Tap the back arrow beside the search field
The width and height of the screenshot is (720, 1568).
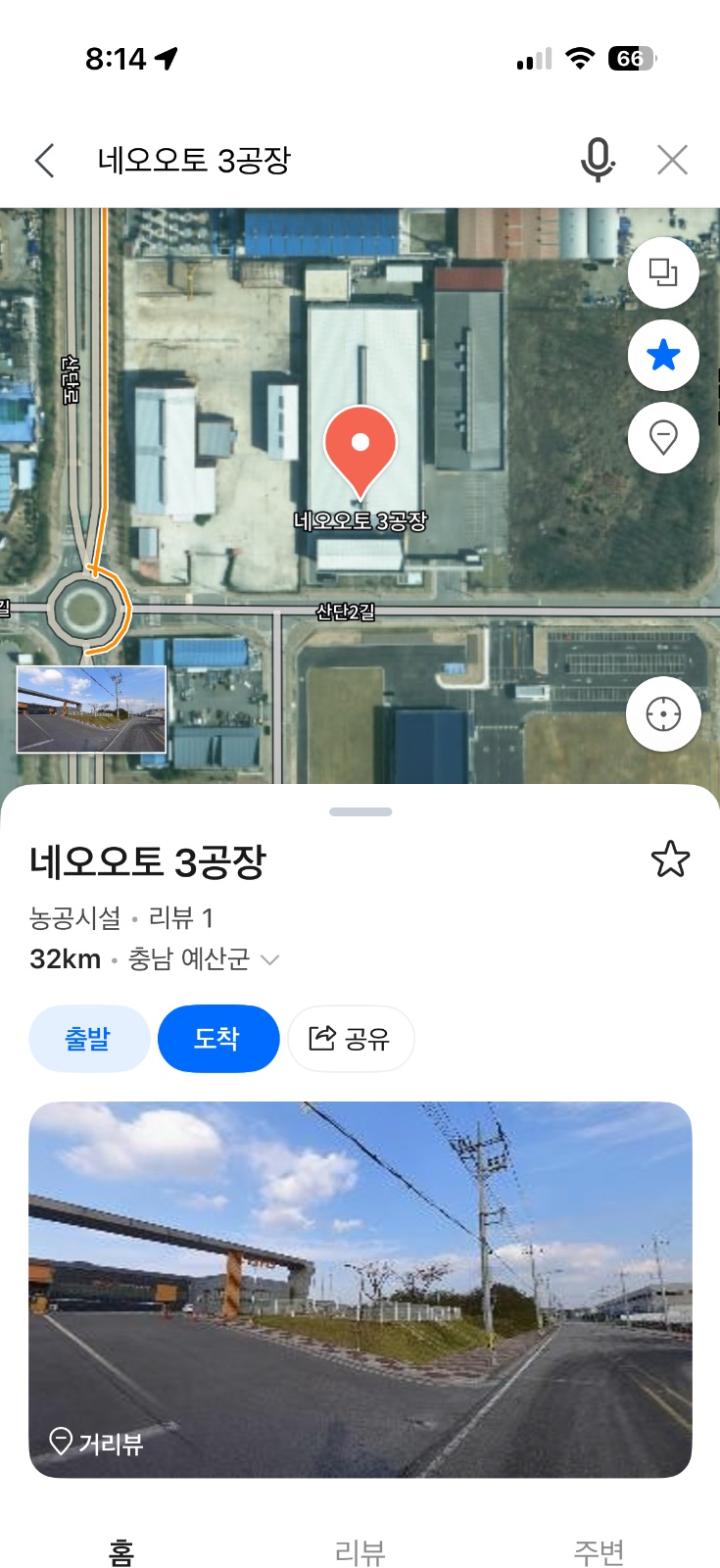(44, 159)
